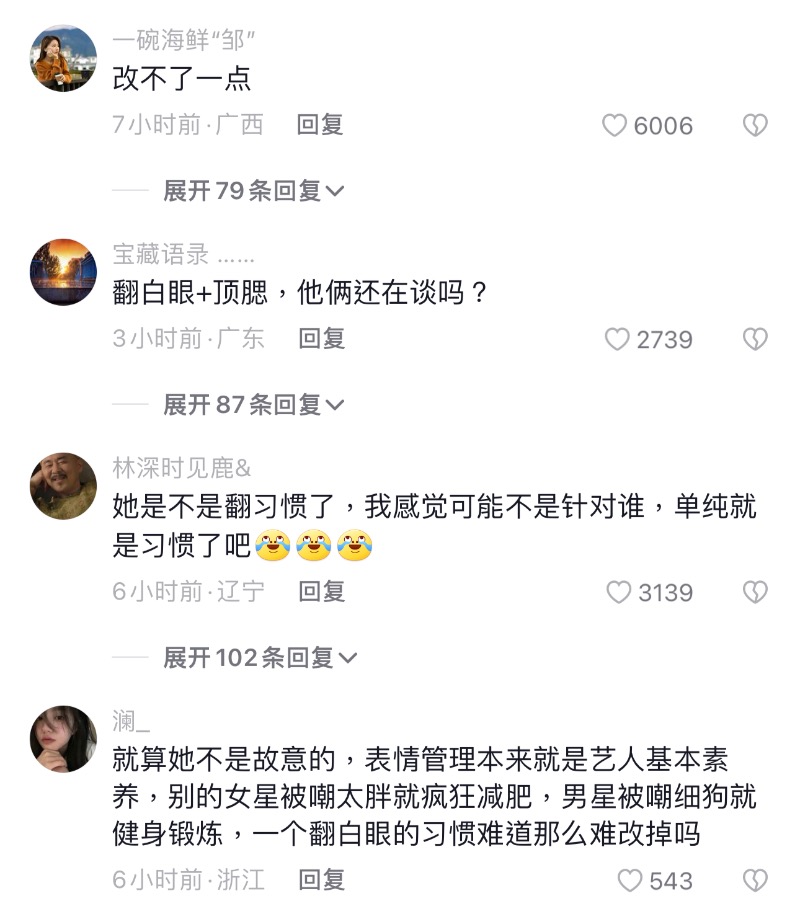The image size is (800, 914).
Task: Open 澜_'s profile avatar
Action: point(64,739)
